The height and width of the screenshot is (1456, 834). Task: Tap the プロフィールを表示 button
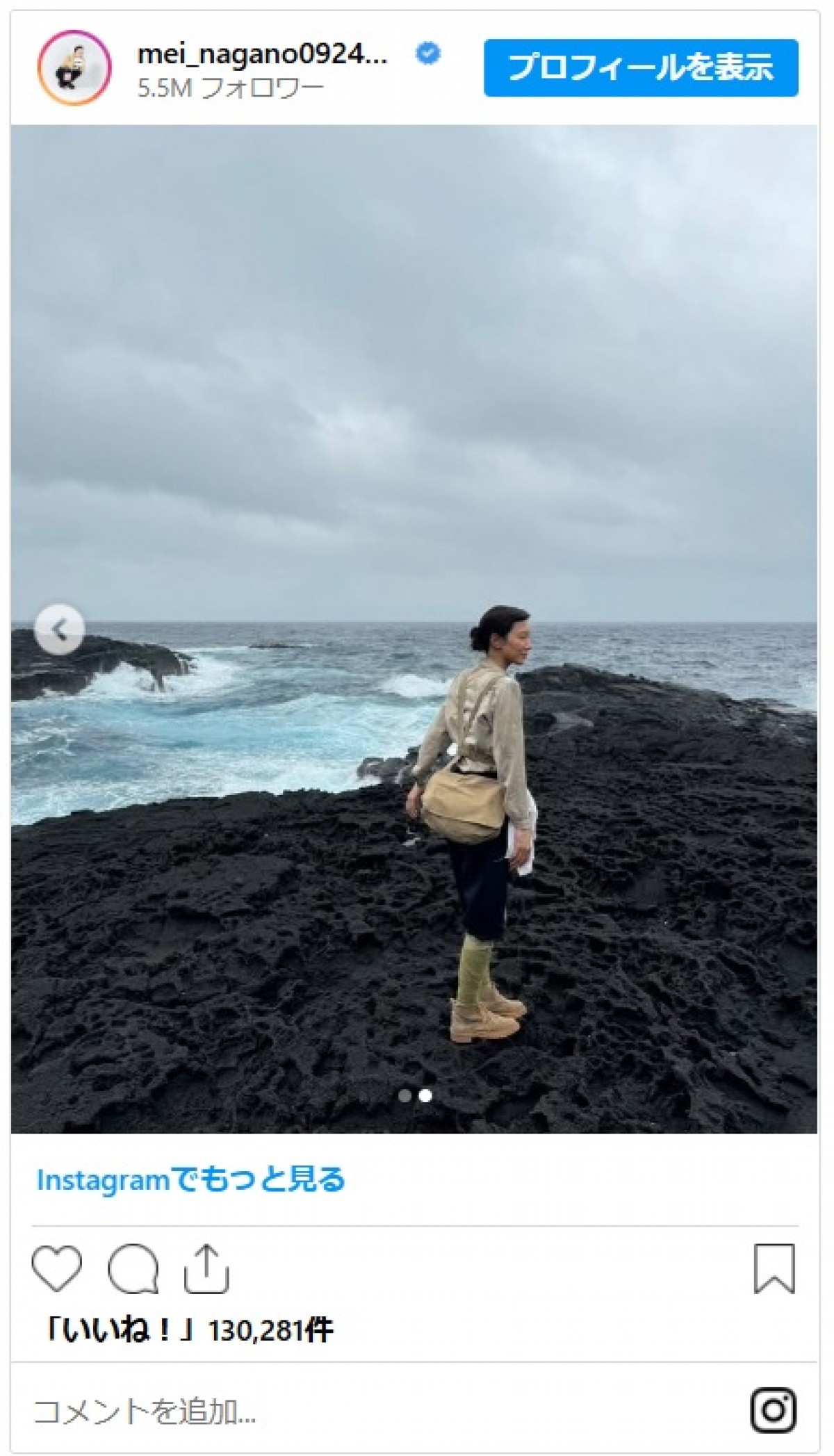[640, 68]
